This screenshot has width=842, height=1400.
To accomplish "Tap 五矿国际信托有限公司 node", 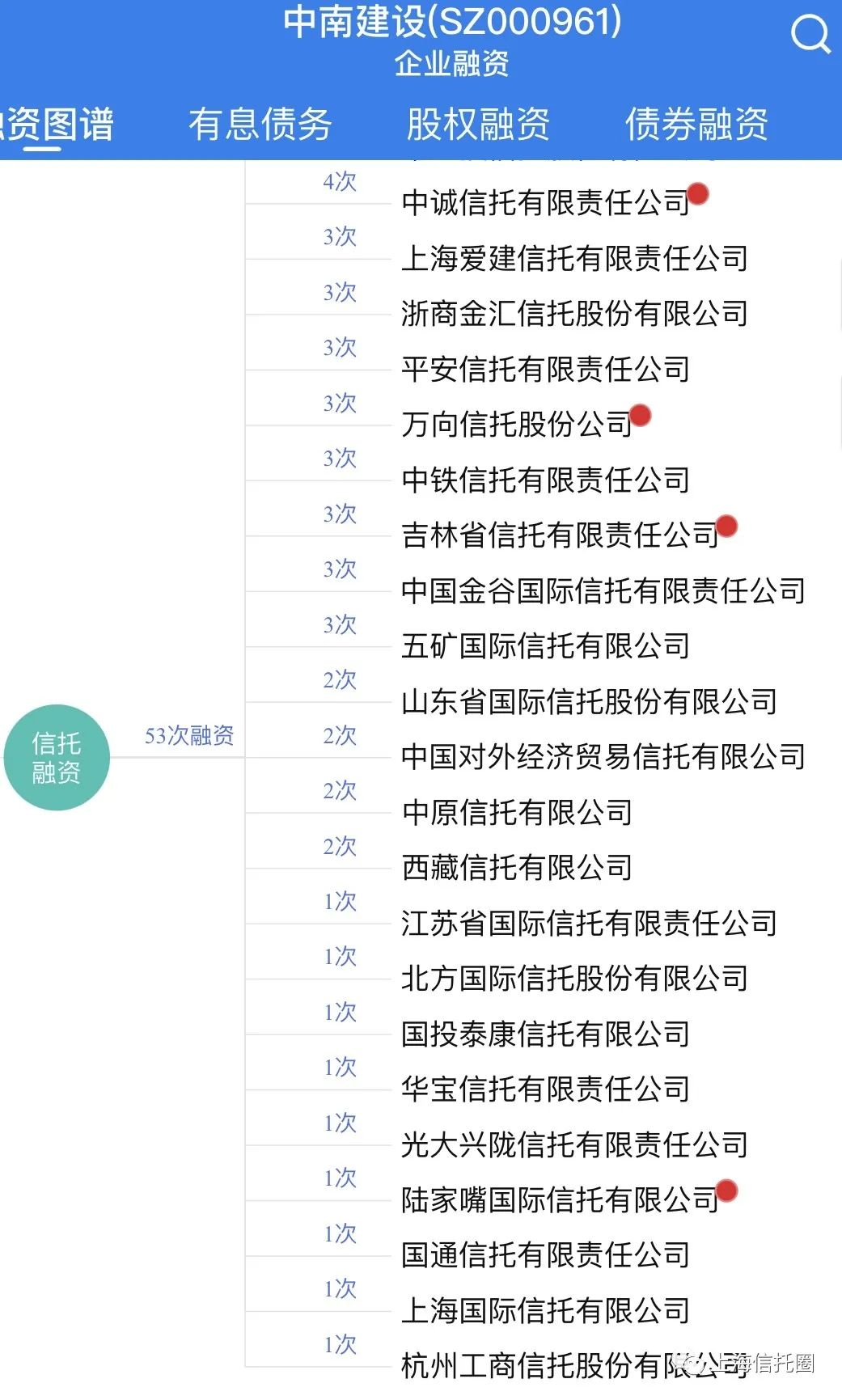I will pos(546,645).
